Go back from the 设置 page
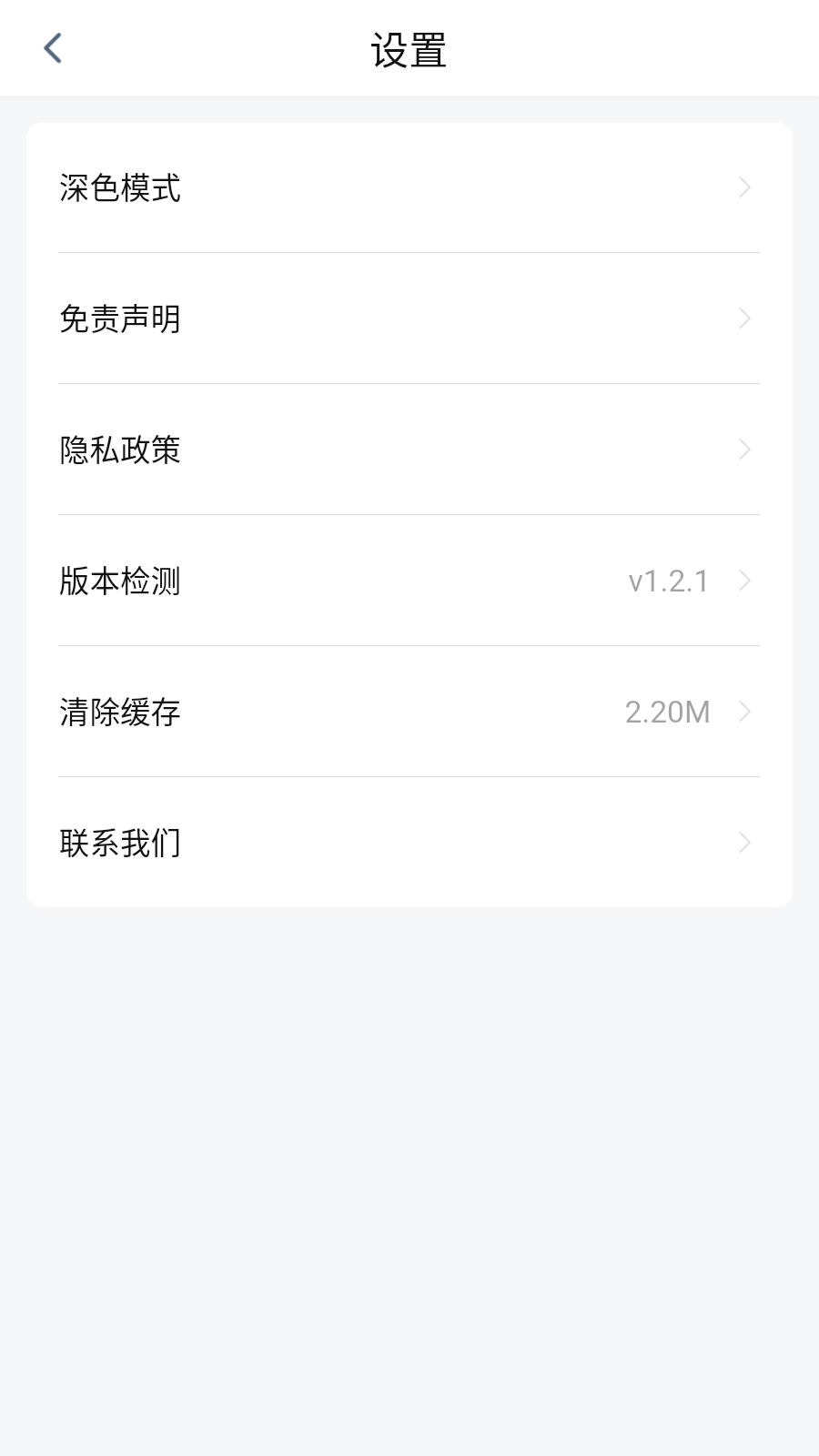Screen dimensions: 819x1456 pyautogui.click(x=53, y=48)
